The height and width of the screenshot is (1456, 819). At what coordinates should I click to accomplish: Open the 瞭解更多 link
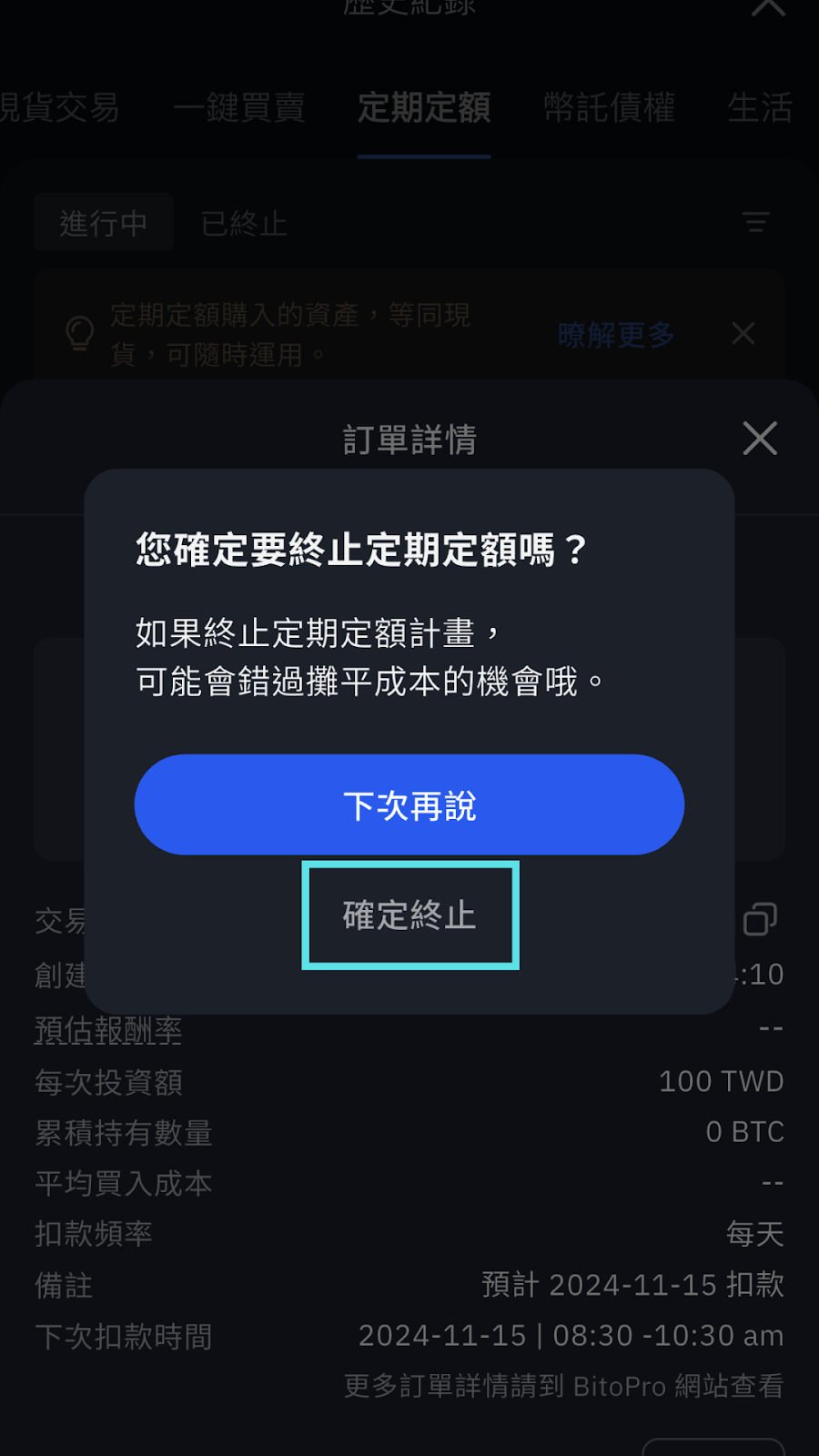(x=615, y=335)
